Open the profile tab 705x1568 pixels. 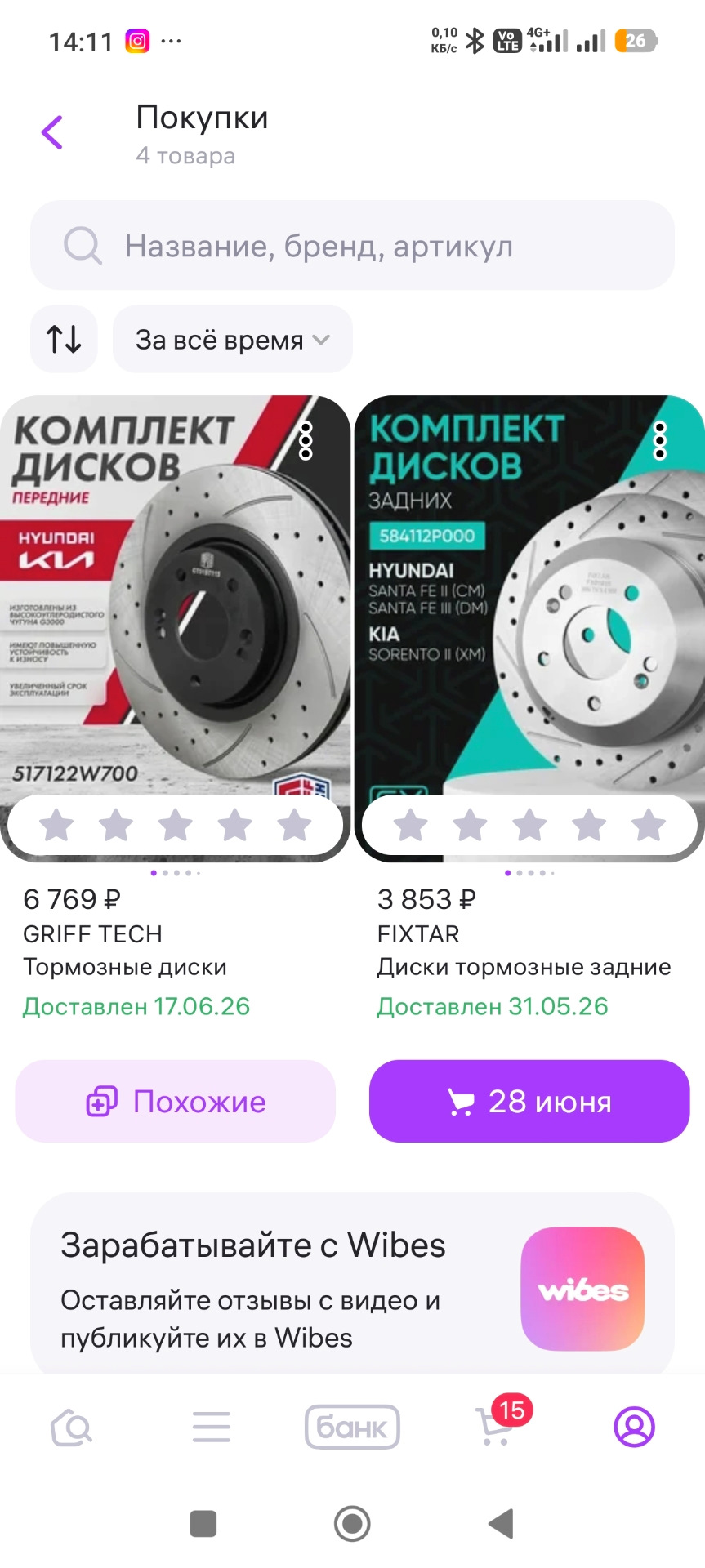pos(634,1427)
